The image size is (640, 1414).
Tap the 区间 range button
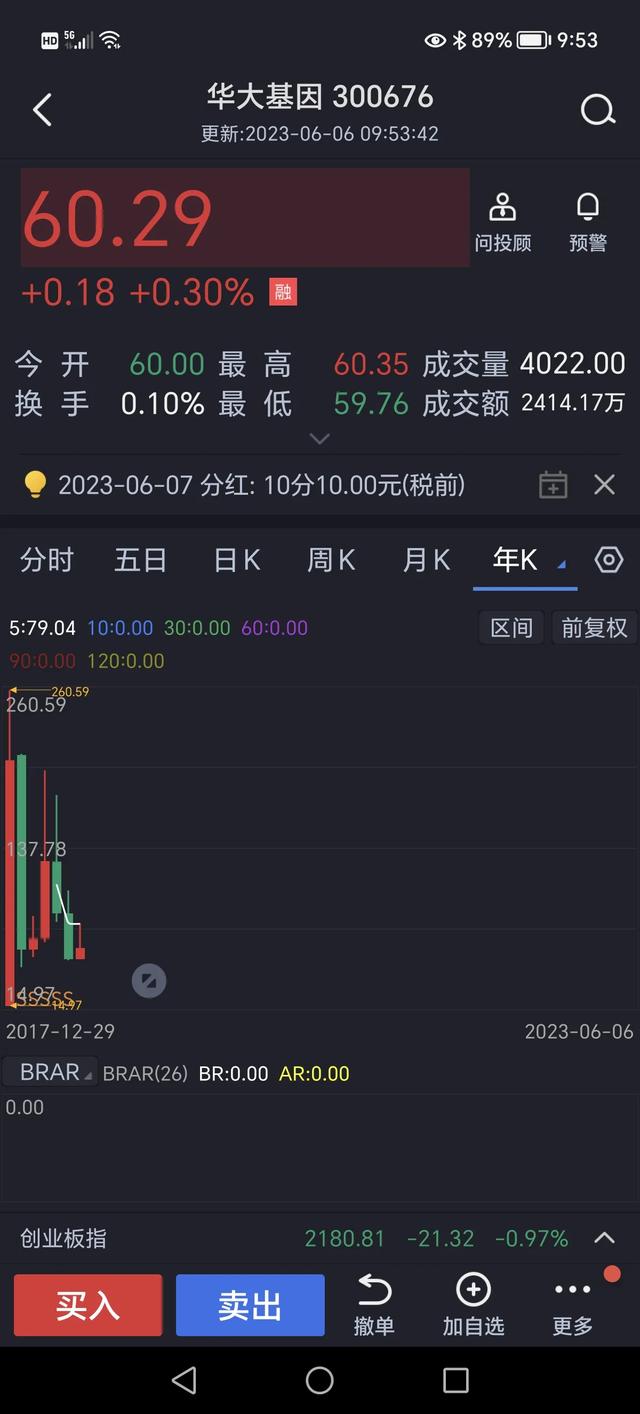click(x=511, y=628)
